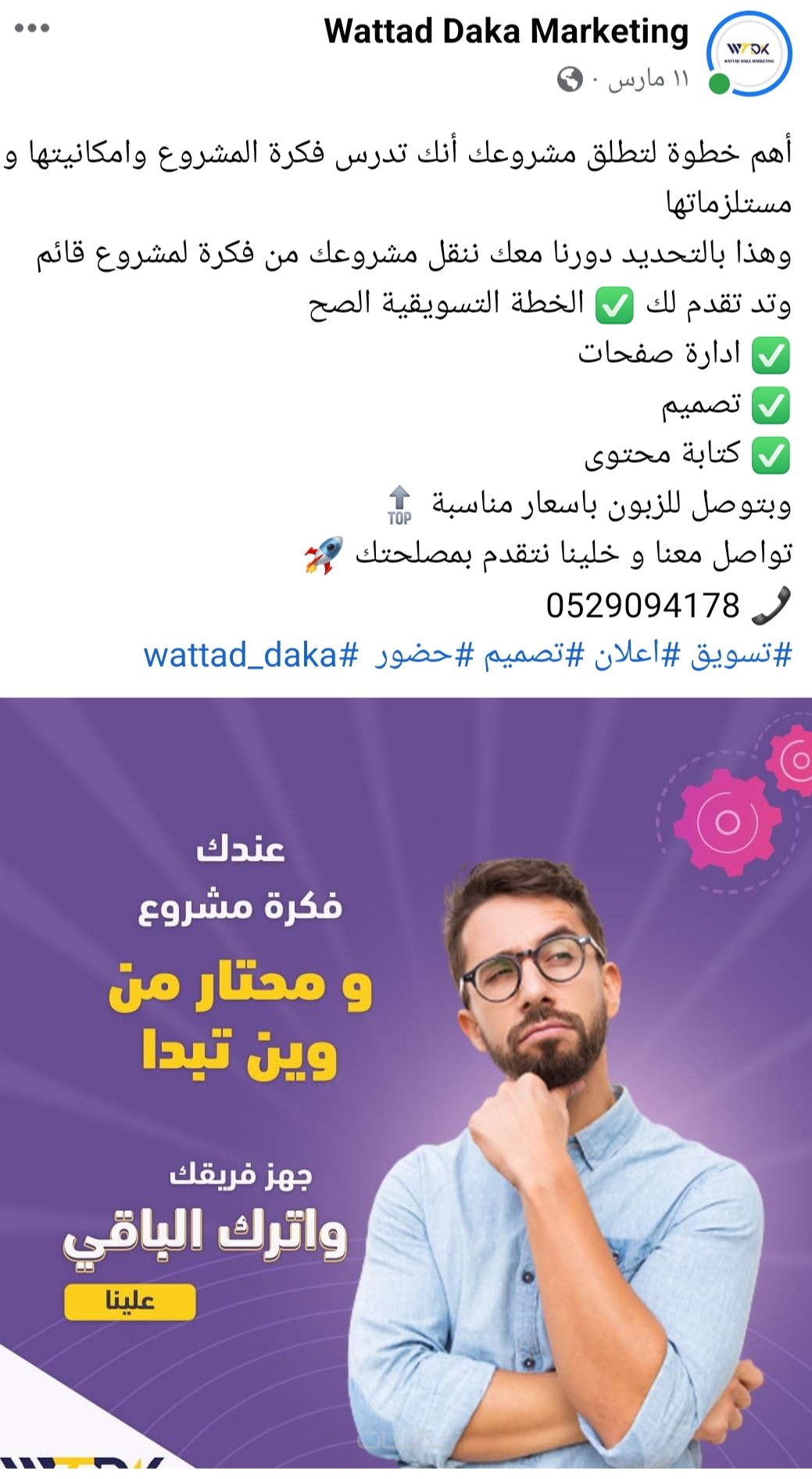Viewport: 812px width, 1479px height.
Task: Open Wattad Daka Marketing page name
Action: click(x=506, y=32)
